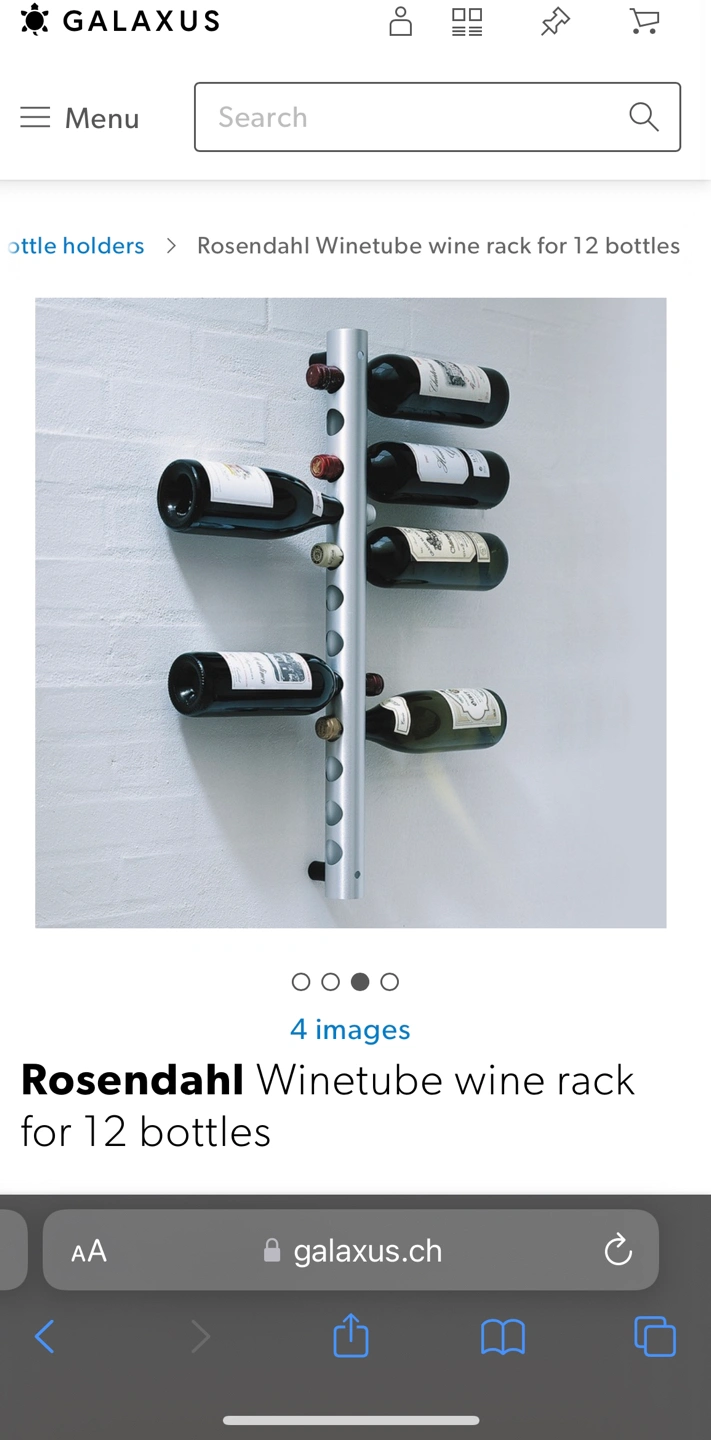Open the AA reader options
Screen dimensions: 711x1440
click(x=89, y=1251)
